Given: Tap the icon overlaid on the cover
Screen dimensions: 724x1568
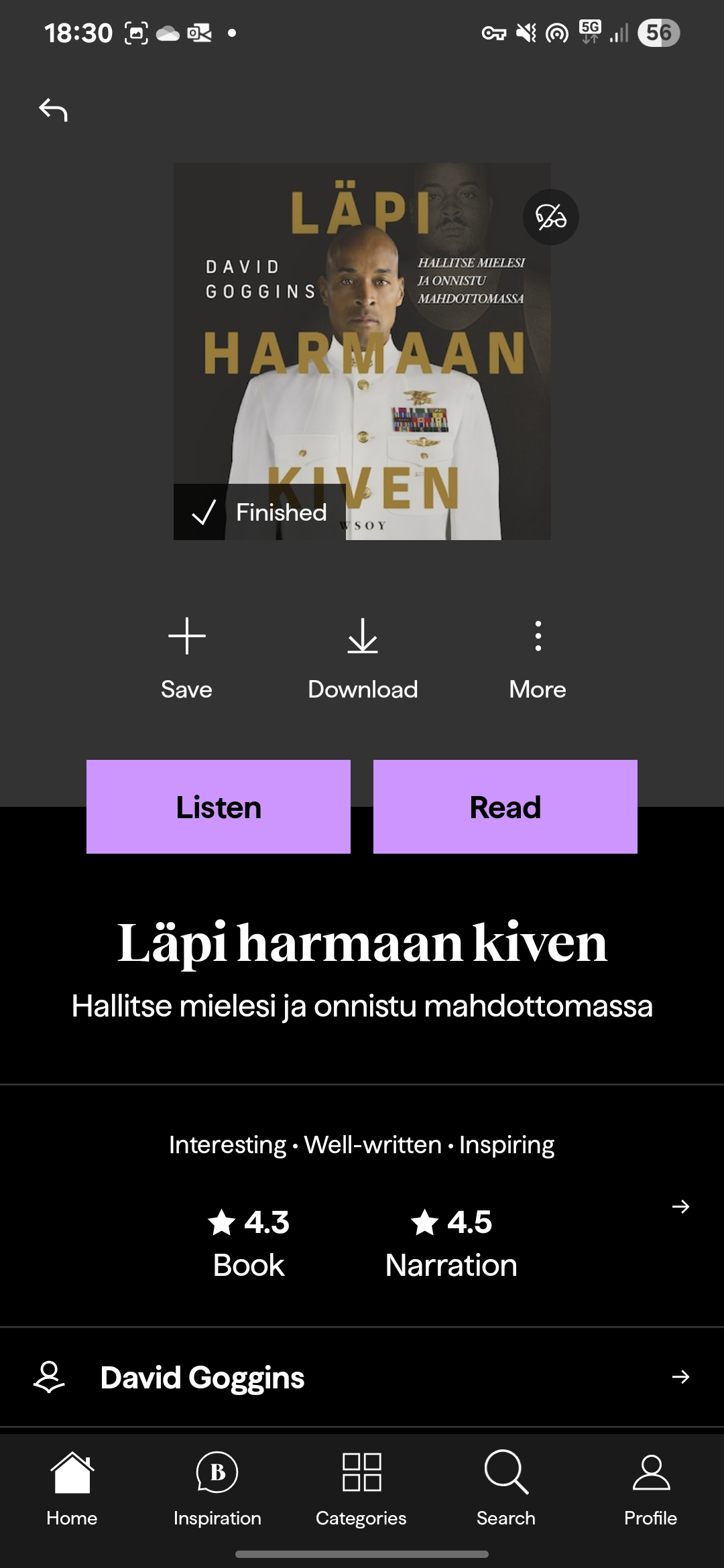Looking at the screenshot, I should click(550, 217).
